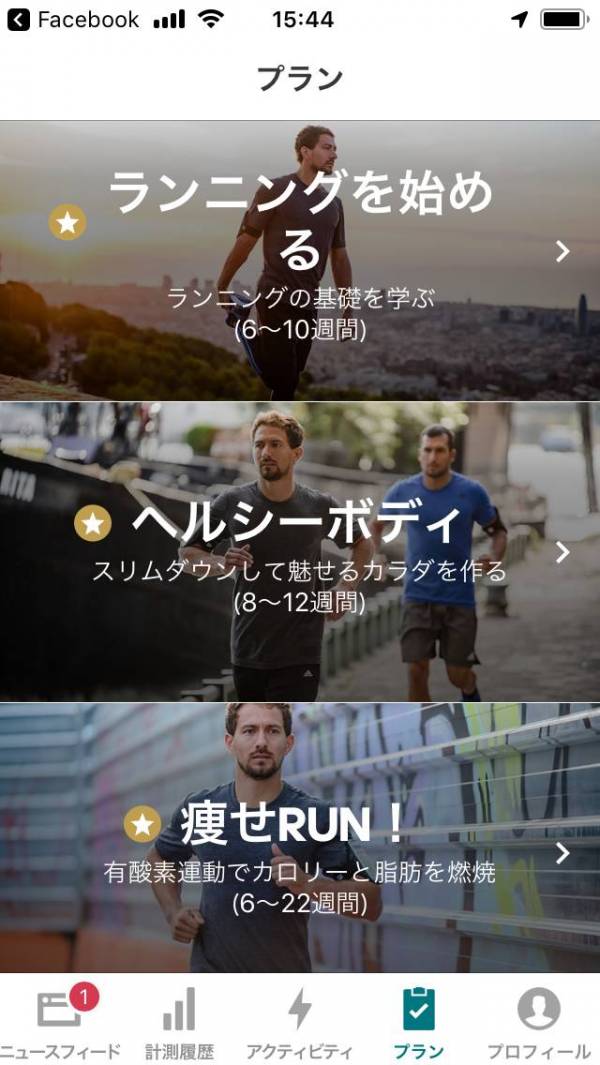The height and width of the screenshot is (1065, 600).
Task: Go to the アクティビティ tab
Action: (299, 1022)
